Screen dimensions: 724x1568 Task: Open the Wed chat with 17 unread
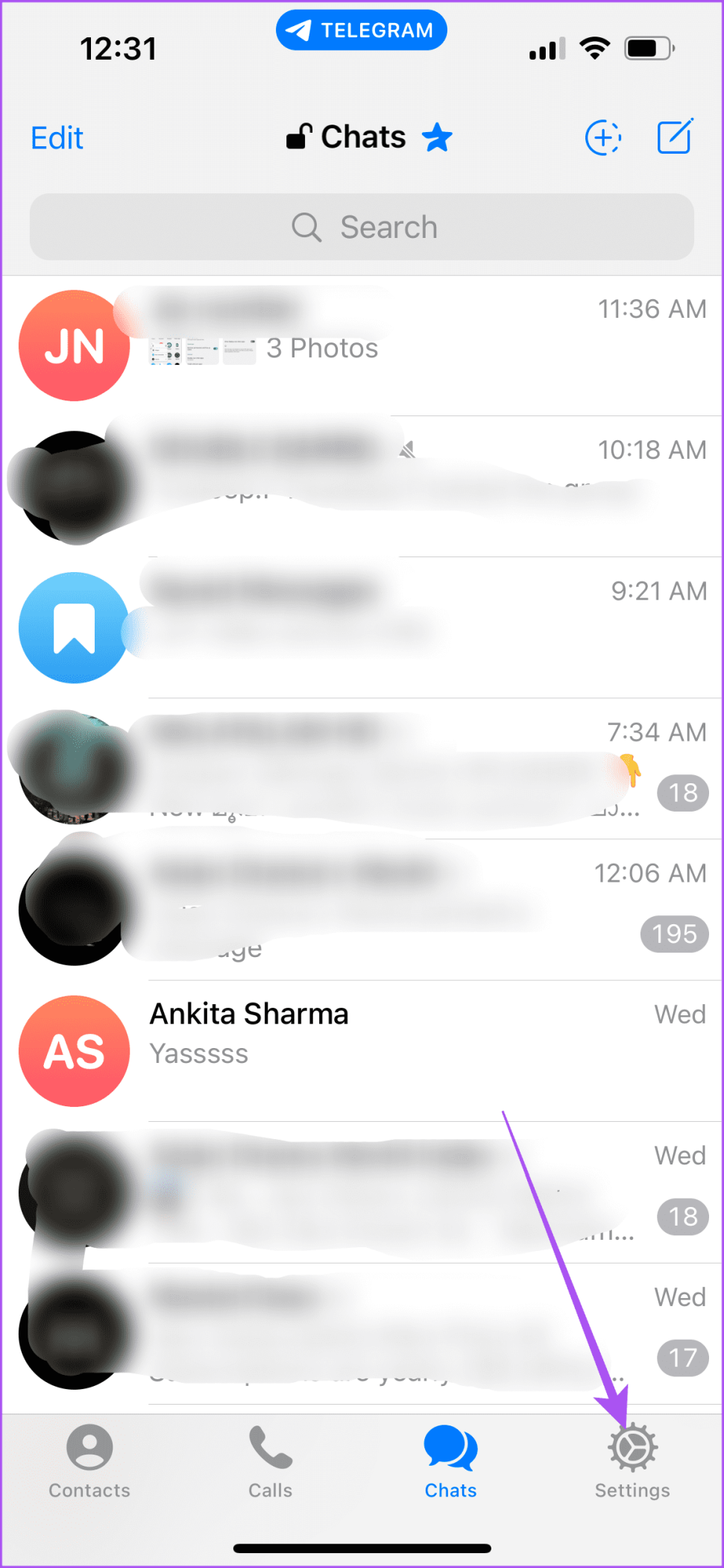pos(362,1333)
